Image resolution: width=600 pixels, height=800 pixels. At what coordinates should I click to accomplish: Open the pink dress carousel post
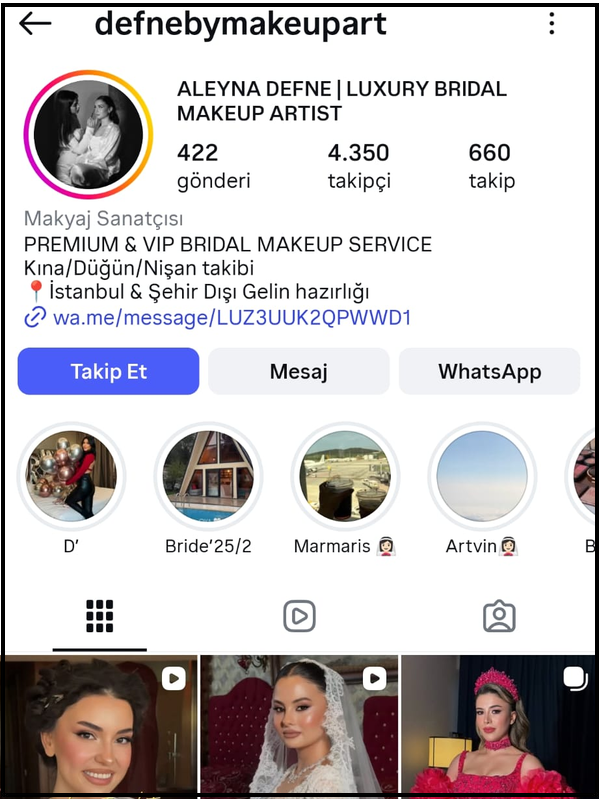(x=498, y=727)
